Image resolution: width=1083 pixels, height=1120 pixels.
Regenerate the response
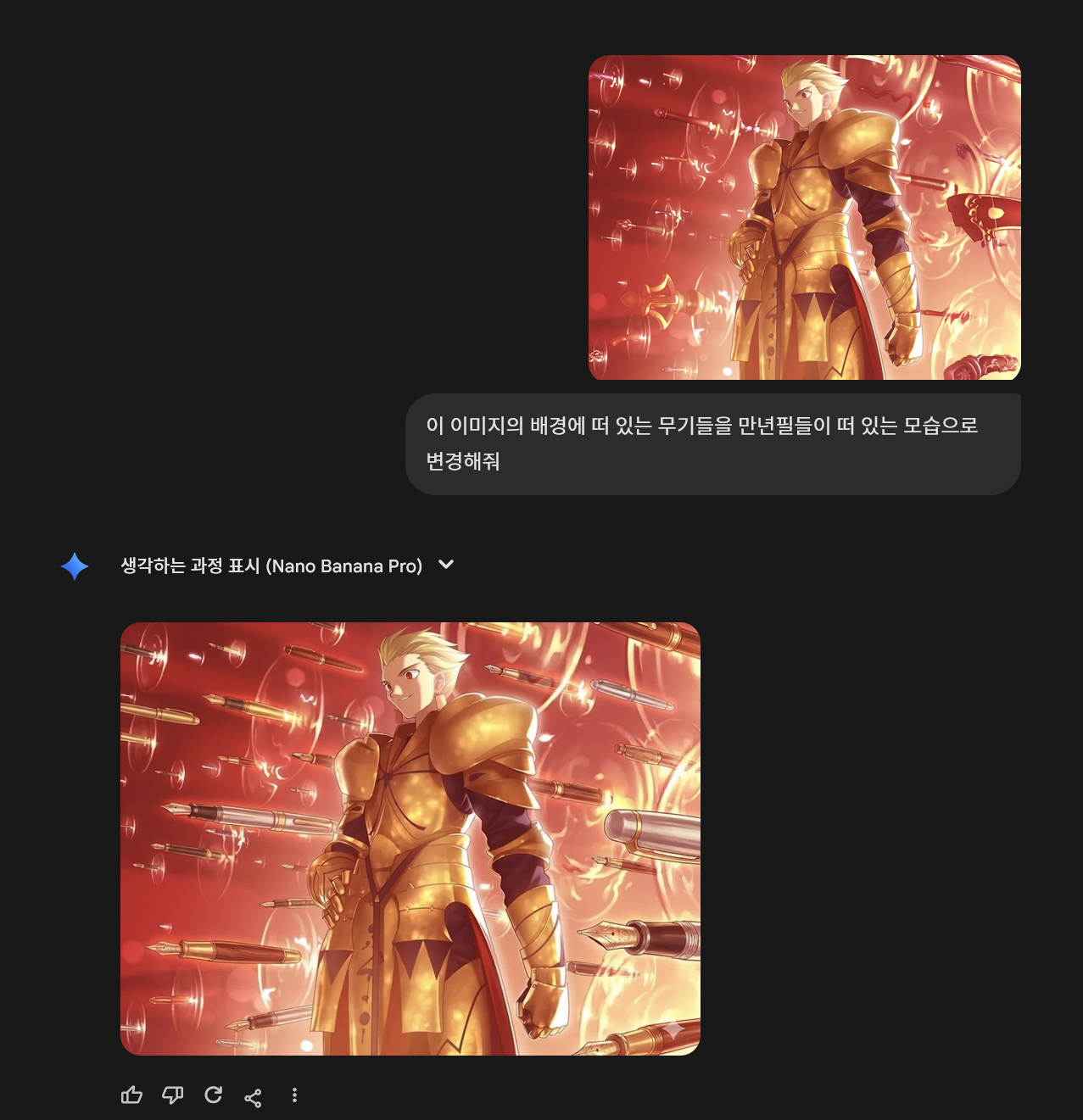click(x=213, y=1095)
